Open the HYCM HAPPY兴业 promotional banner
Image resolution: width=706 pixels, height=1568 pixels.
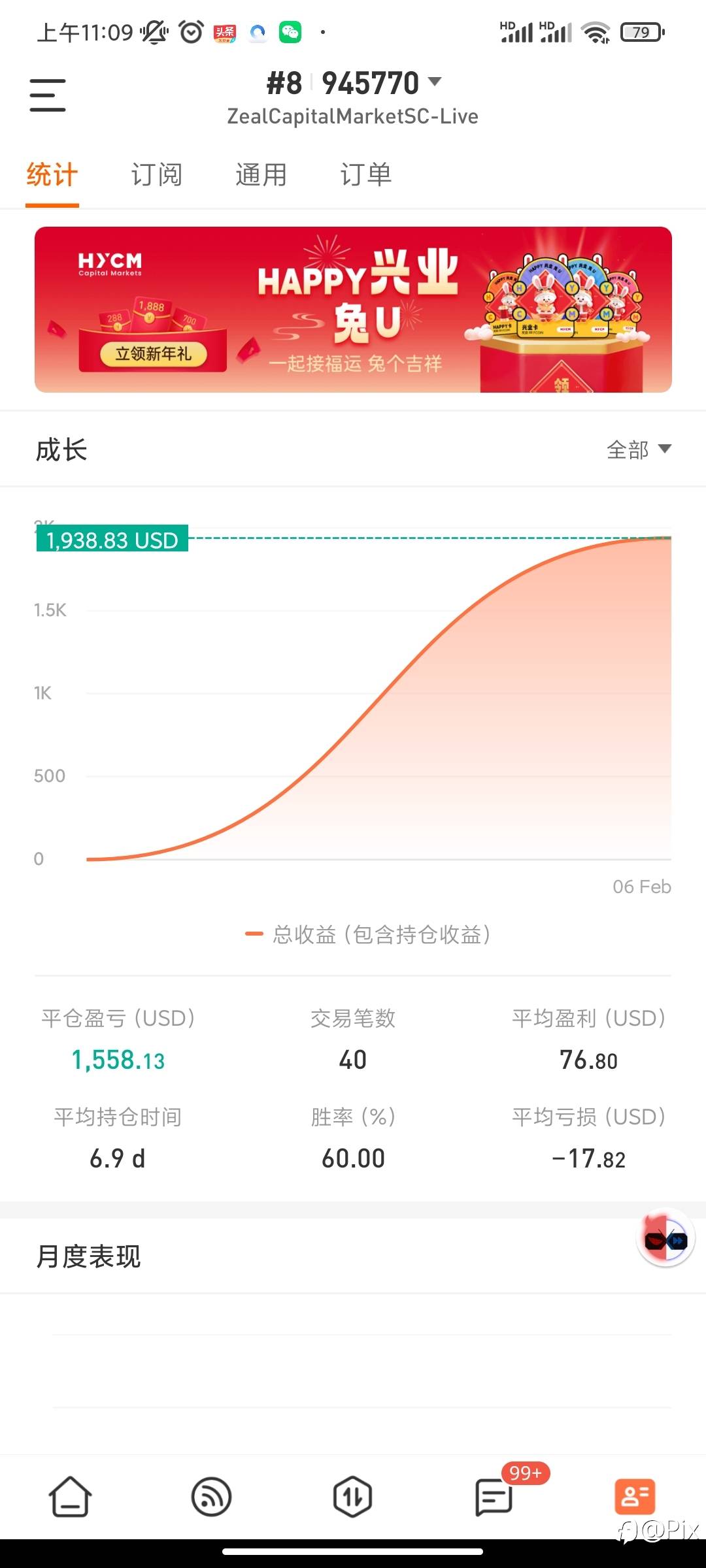353,310
